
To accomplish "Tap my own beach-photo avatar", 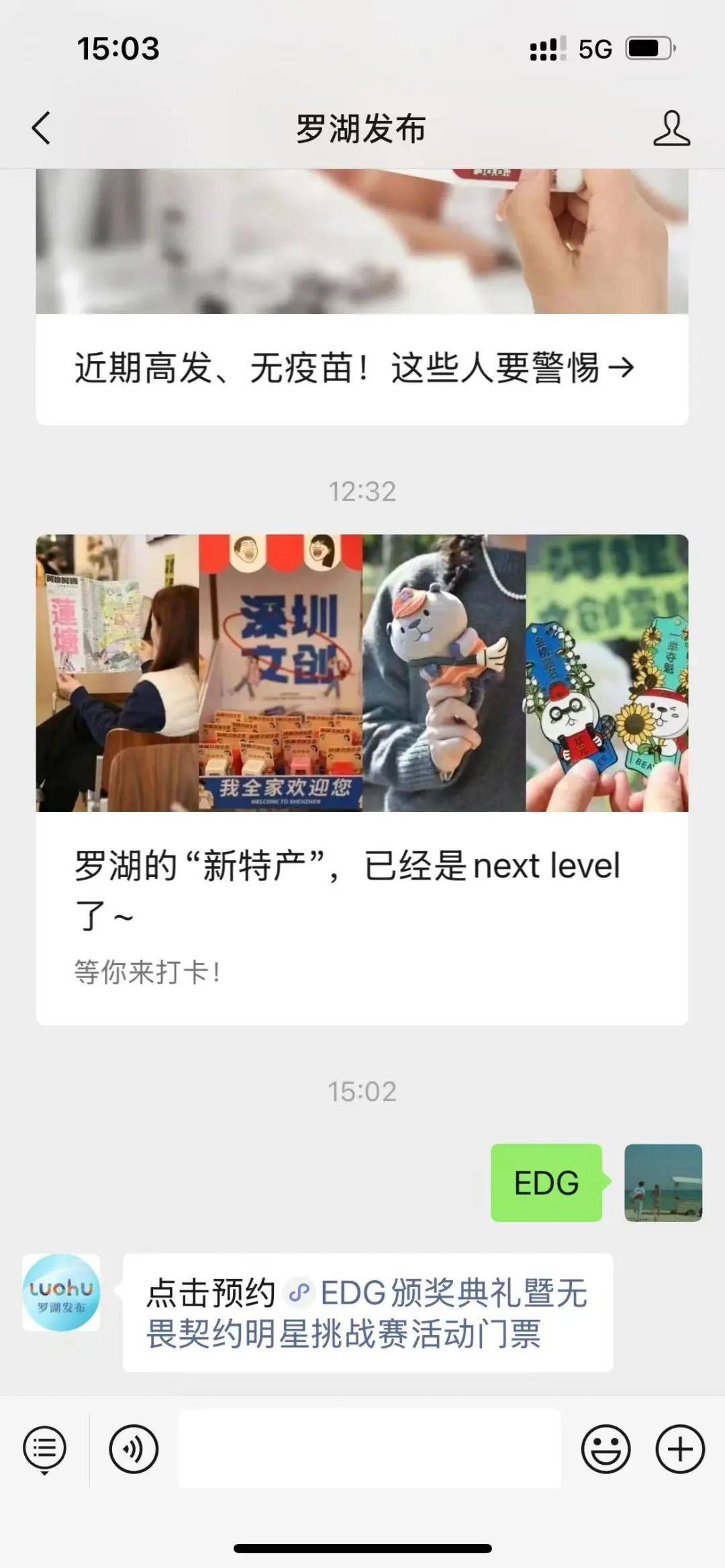I will (663, 1182).
